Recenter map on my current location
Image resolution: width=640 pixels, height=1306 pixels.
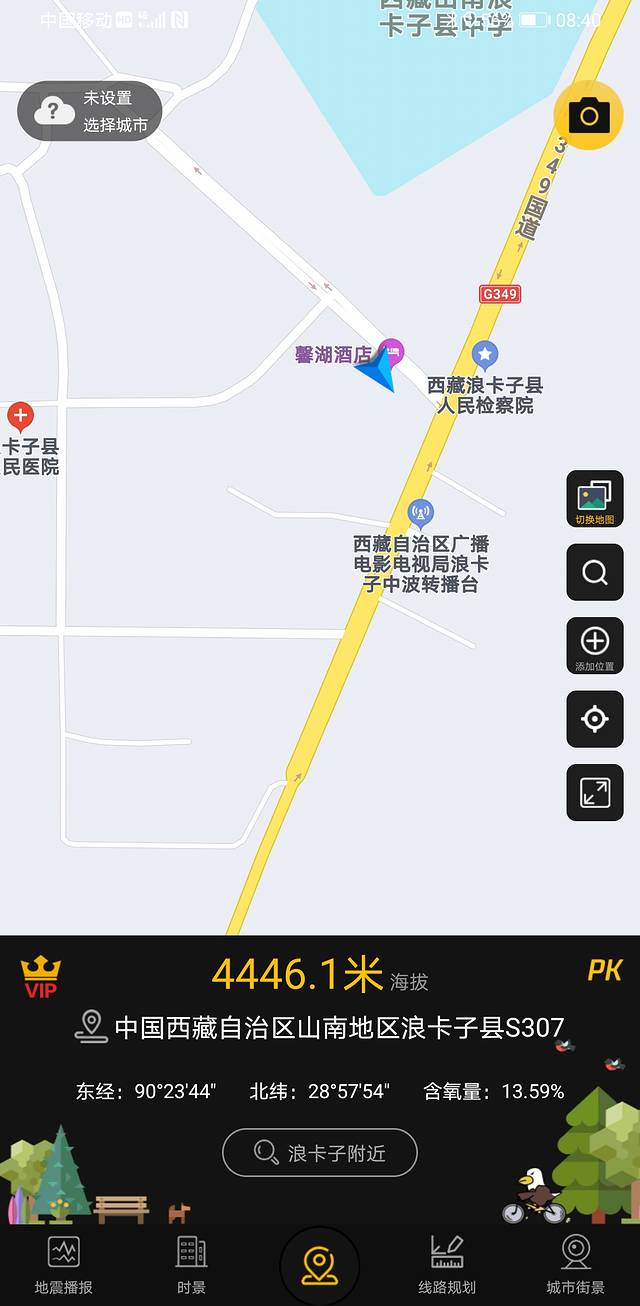pos(595,719)
